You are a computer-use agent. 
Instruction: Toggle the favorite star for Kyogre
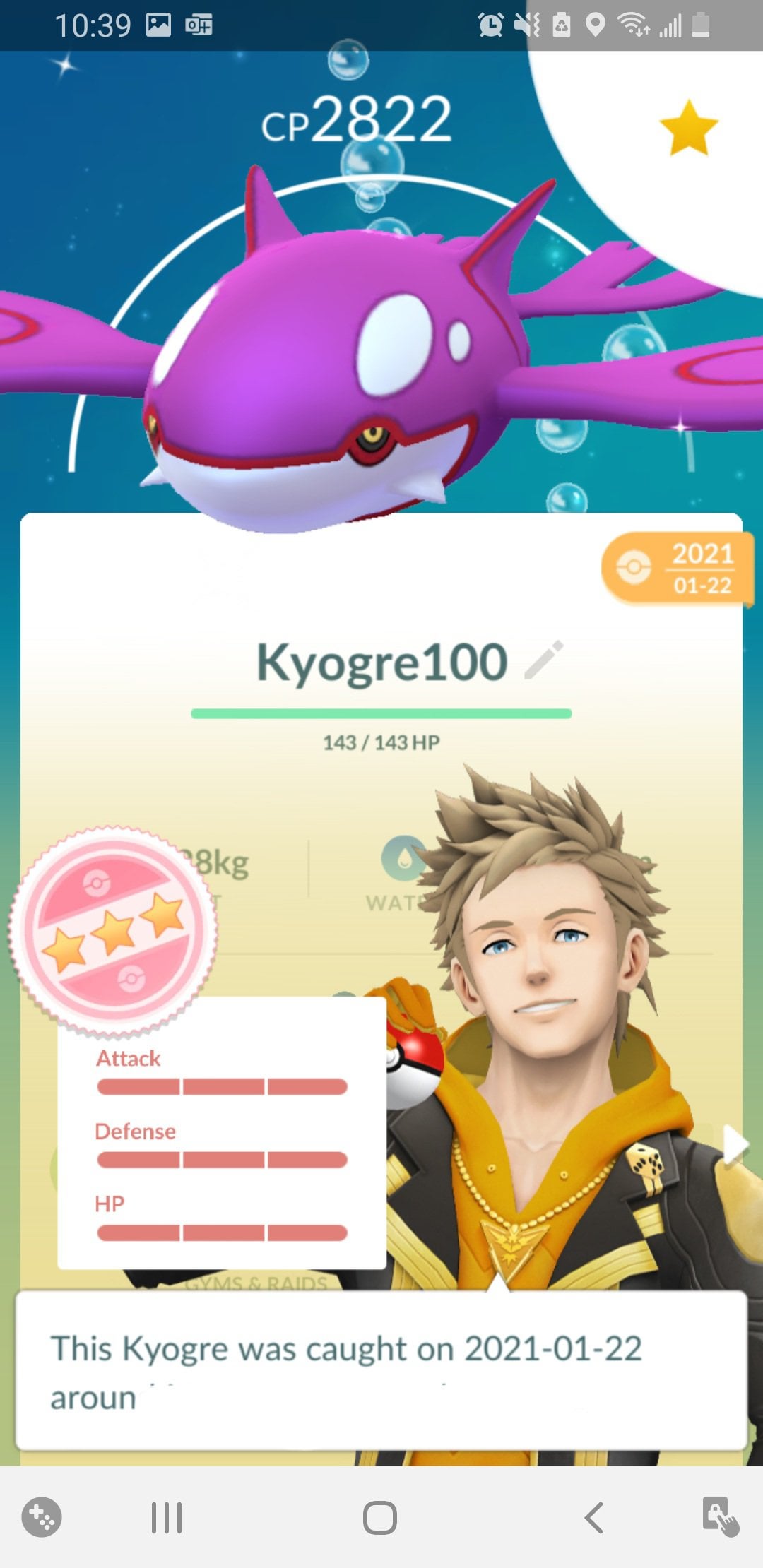pyautogui.click(x=688, y=128)
